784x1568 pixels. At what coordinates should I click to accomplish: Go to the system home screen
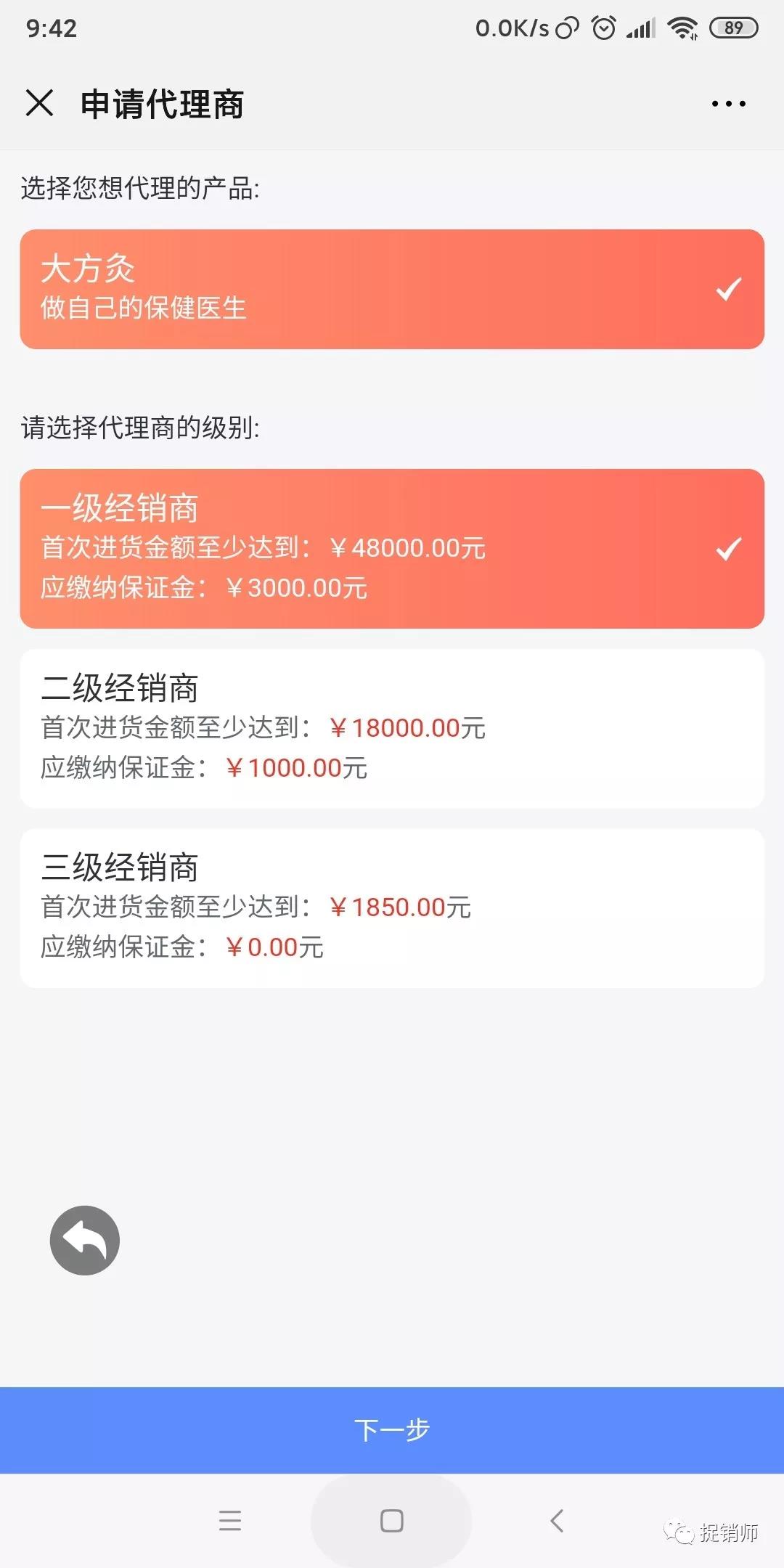[392, 1520]
